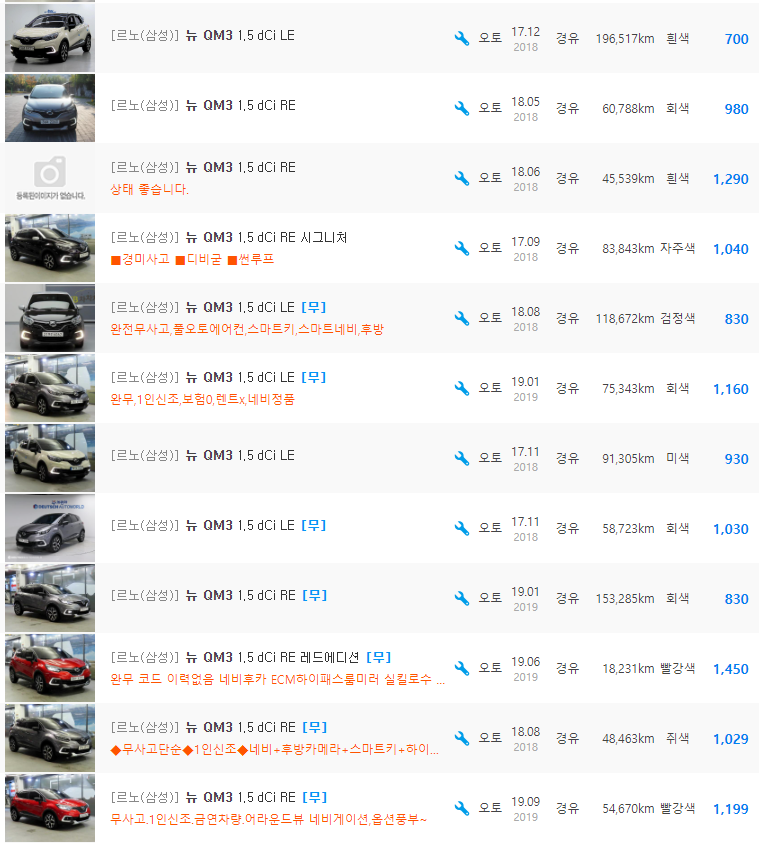Open the maintenance record wrench icon for the 700 listing
759x843 pixels.
point(461,38)
